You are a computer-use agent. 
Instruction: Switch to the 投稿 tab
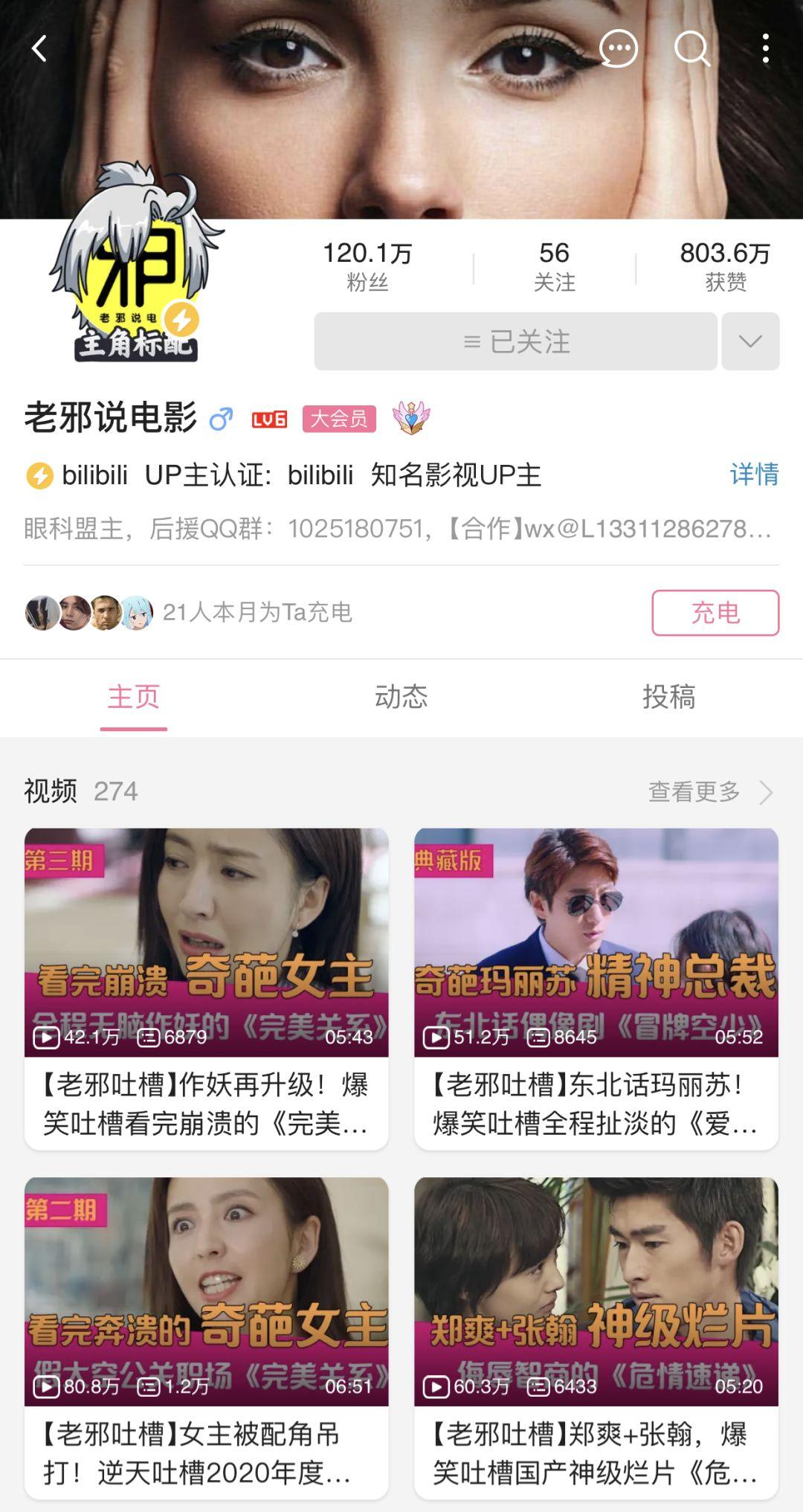[x=669, y=697]
